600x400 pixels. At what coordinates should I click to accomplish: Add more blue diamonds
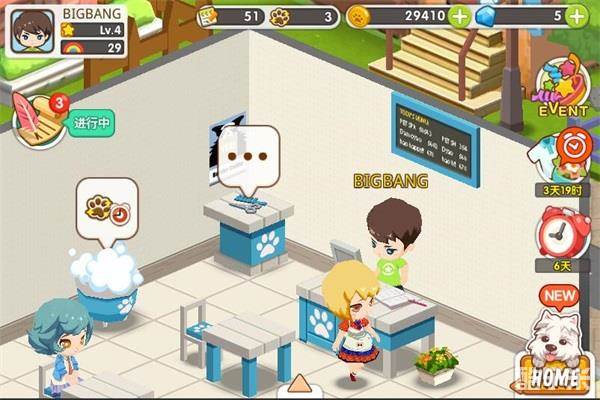pos(577,16)
